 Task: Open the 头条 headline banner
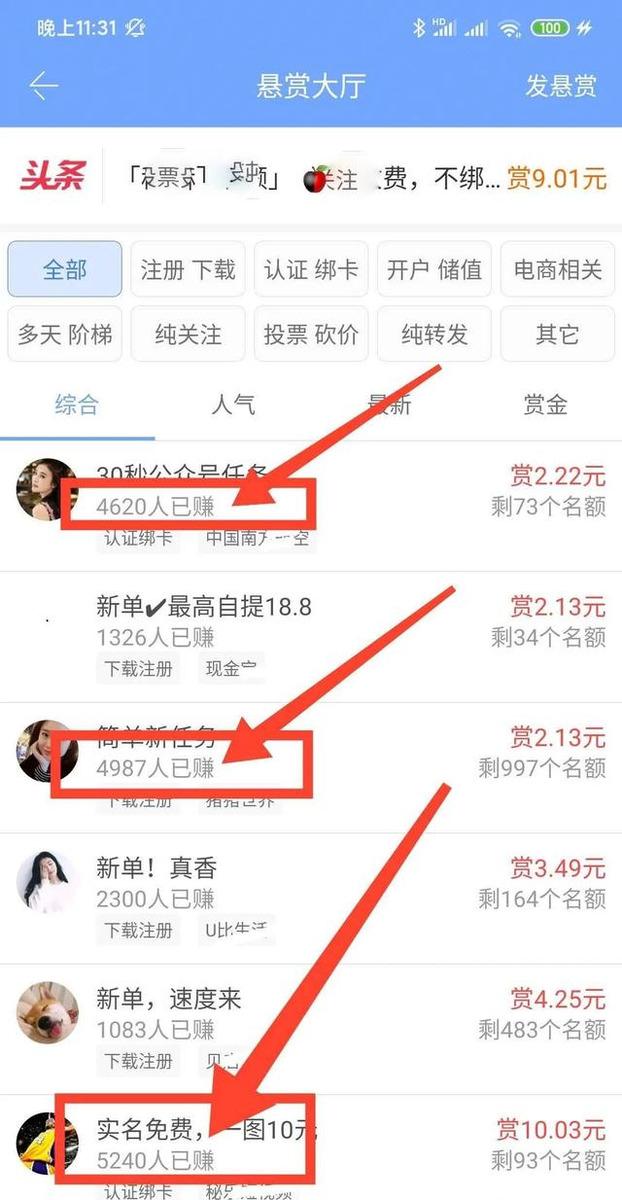click(310, 179)
